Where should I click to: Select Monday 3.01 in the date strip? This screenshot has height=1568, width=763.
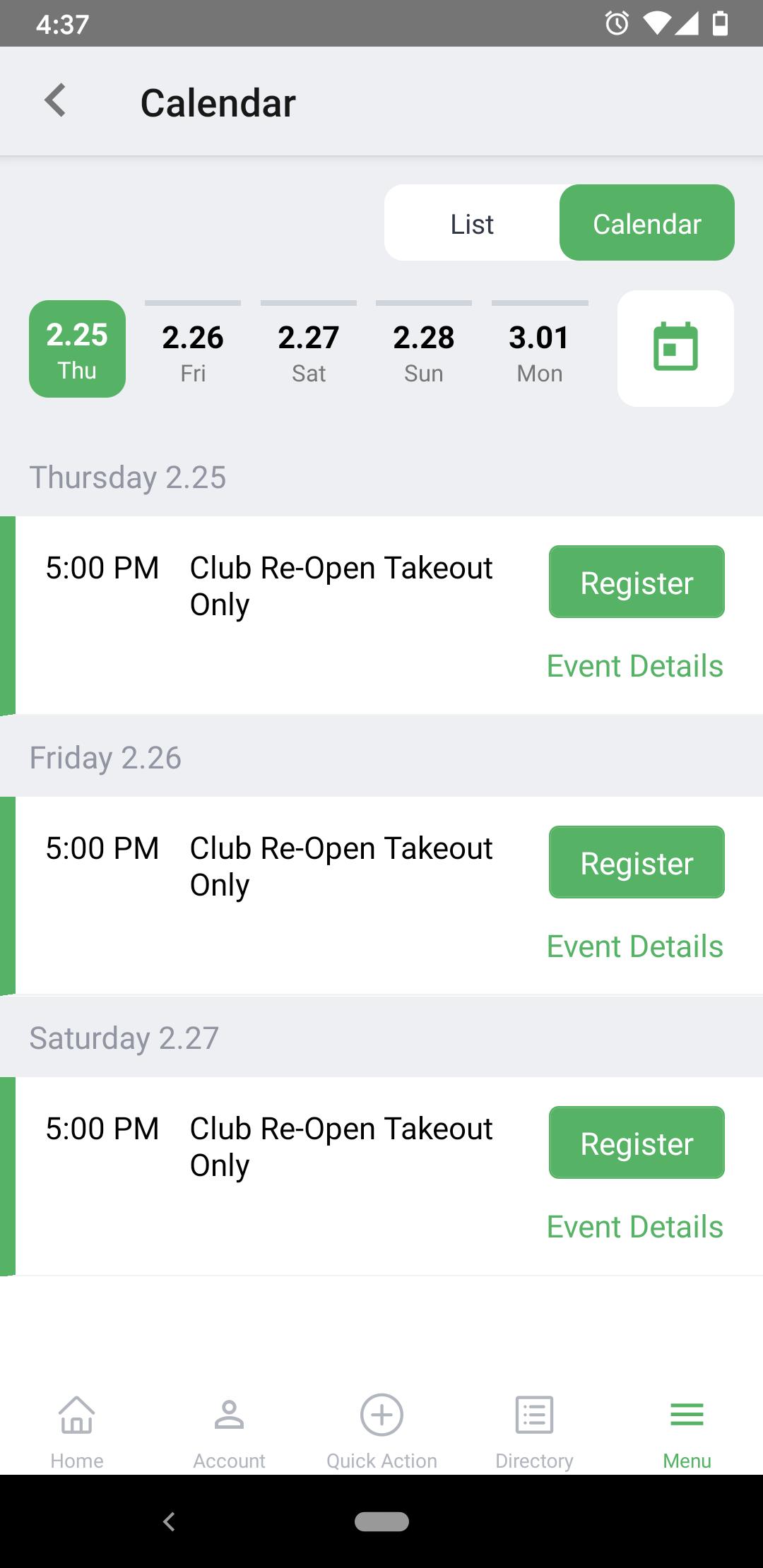540,349
